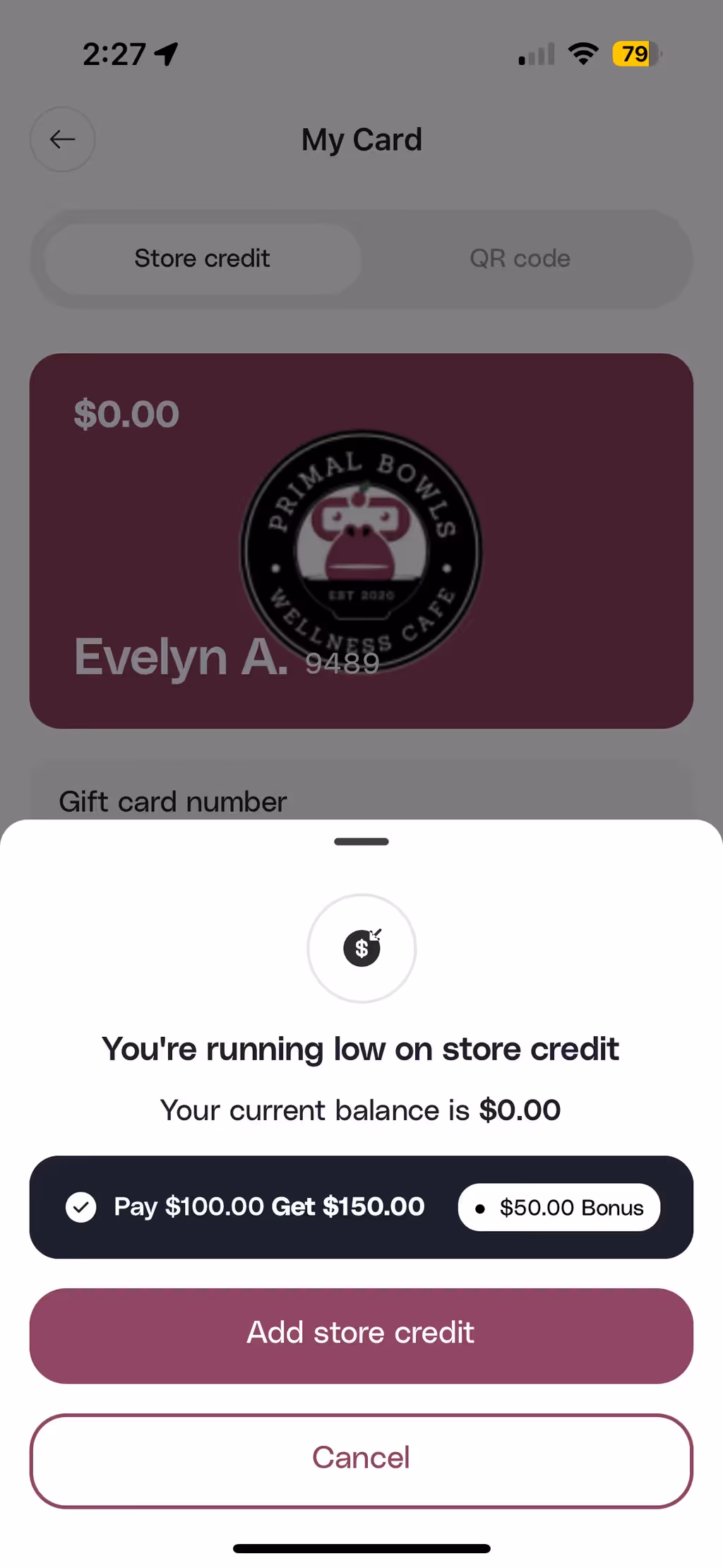This screenshot has width=723, height=1568.
Task: Switch to the QR code tab
Action: pyautogui.click(x=520, y=259)
